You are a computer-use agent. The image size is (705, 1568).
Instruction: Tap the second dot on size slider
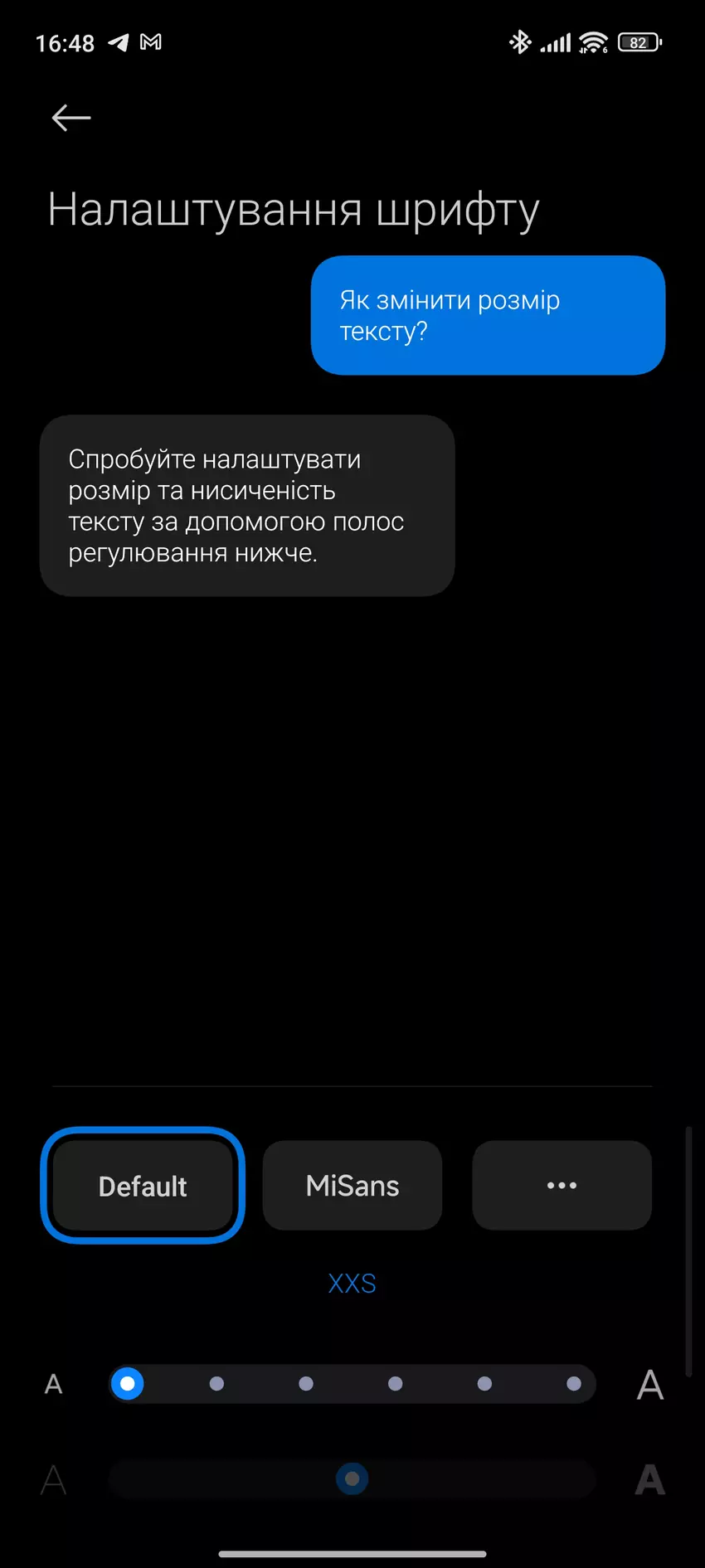click(216, 1384)
